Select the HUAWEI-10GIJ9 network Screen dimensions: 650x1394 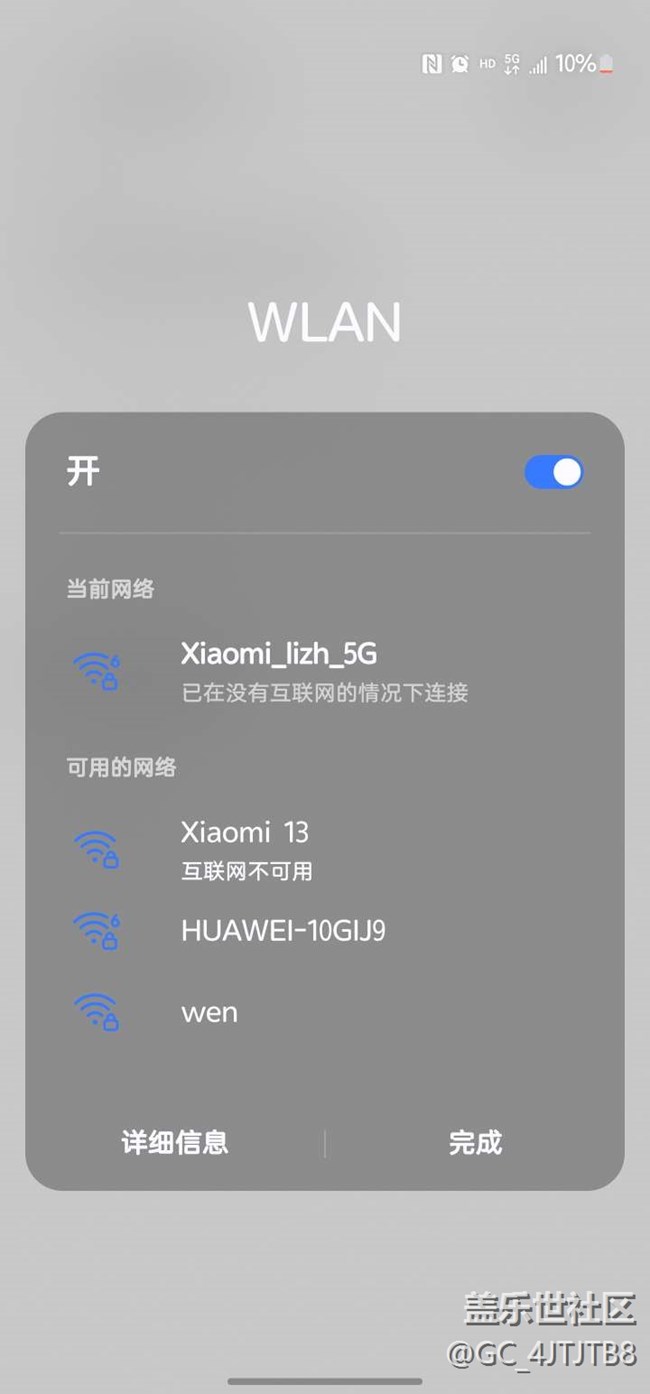(x=325, y=931)
